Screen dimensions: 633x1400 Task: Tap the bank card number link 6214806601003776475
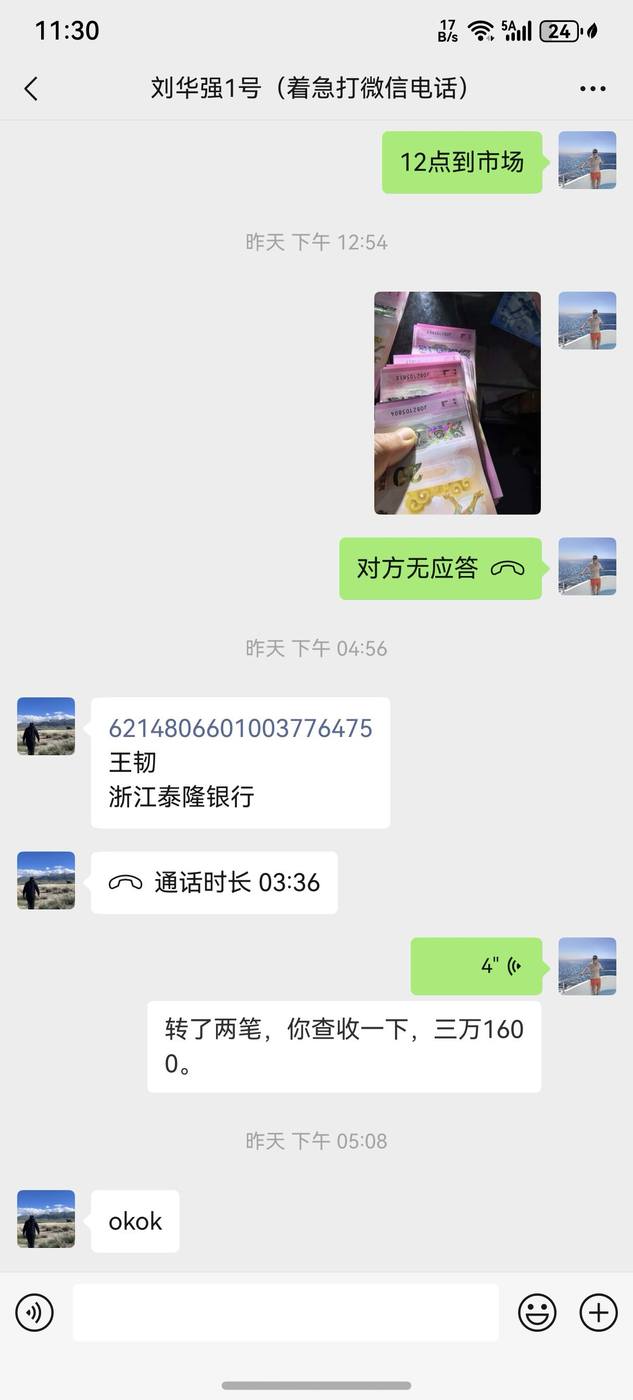click(x=240, y=728)
